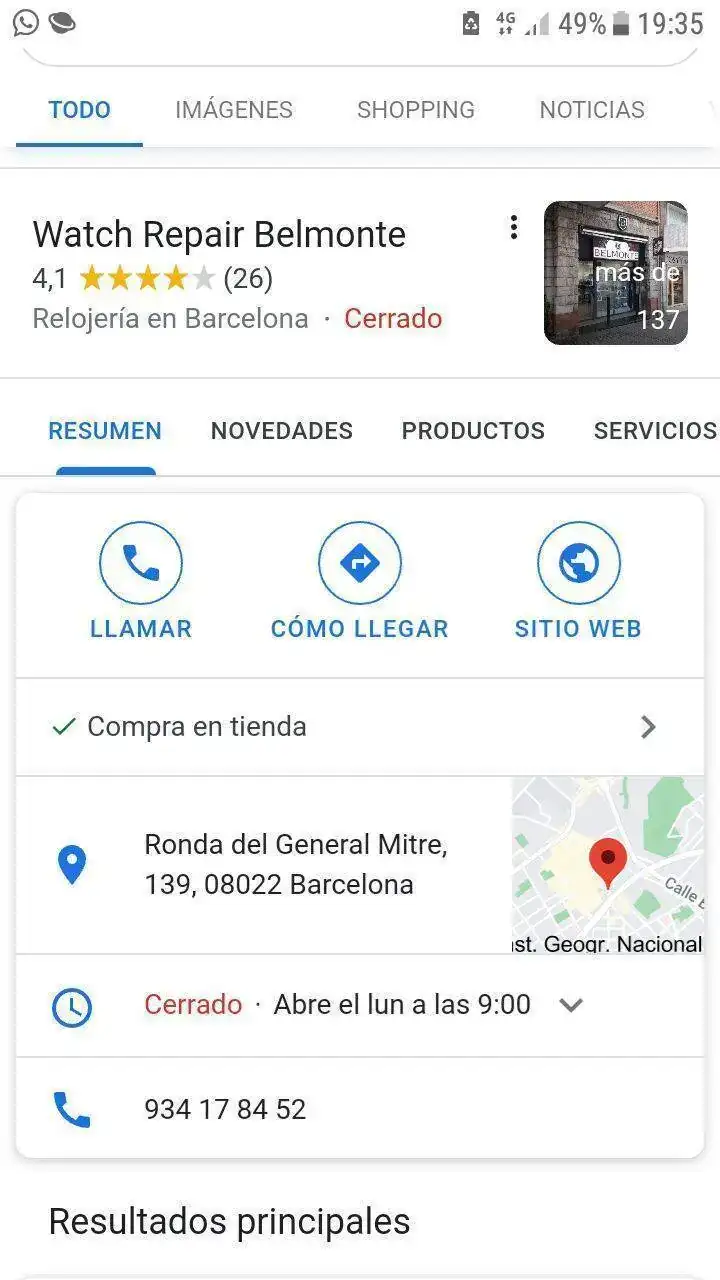The width and height of the screenshot is (720, 1280).
Task: Go to the Servicios tab
Action: (654, 431)
